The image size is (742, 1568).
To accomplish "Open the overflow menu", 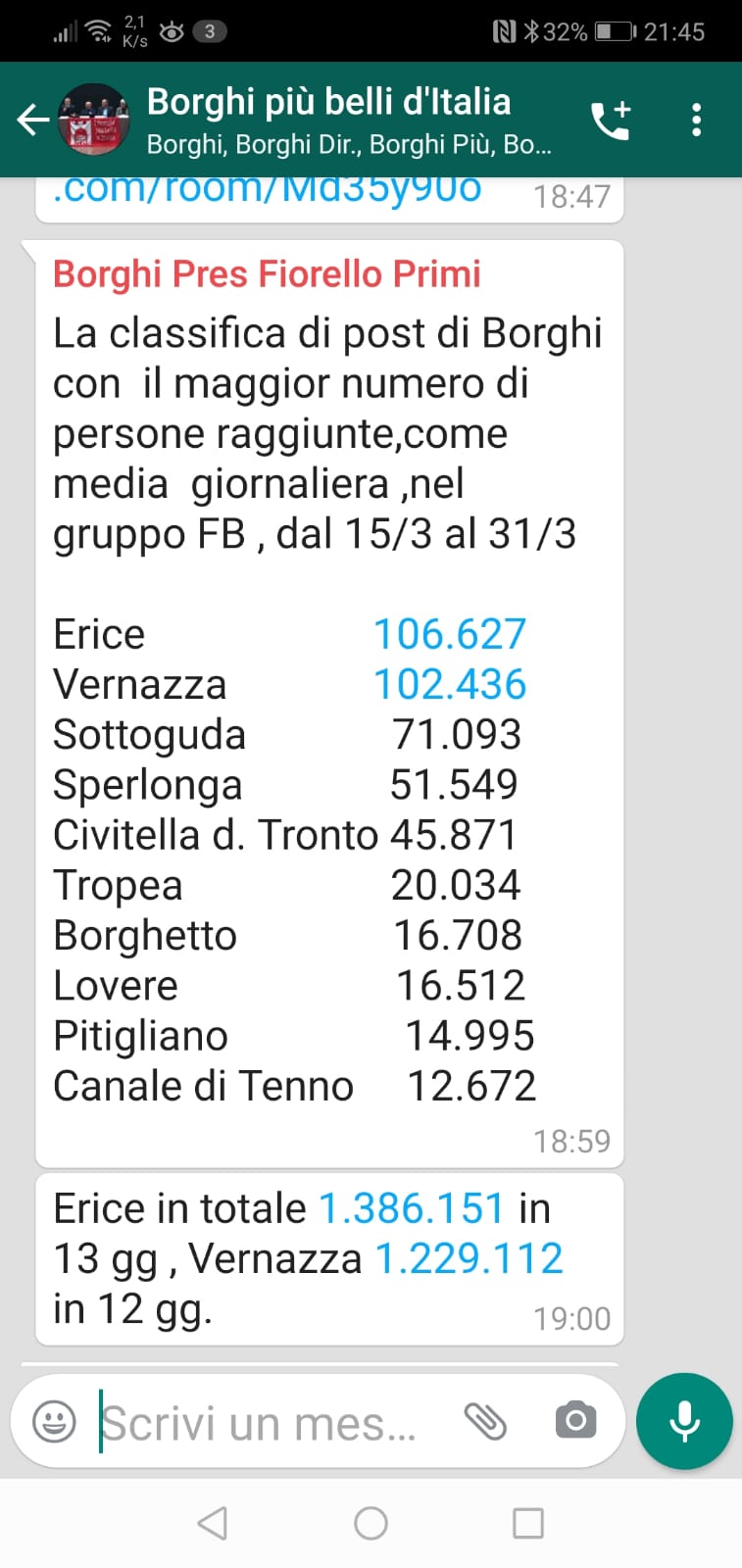I will [696, 120].
